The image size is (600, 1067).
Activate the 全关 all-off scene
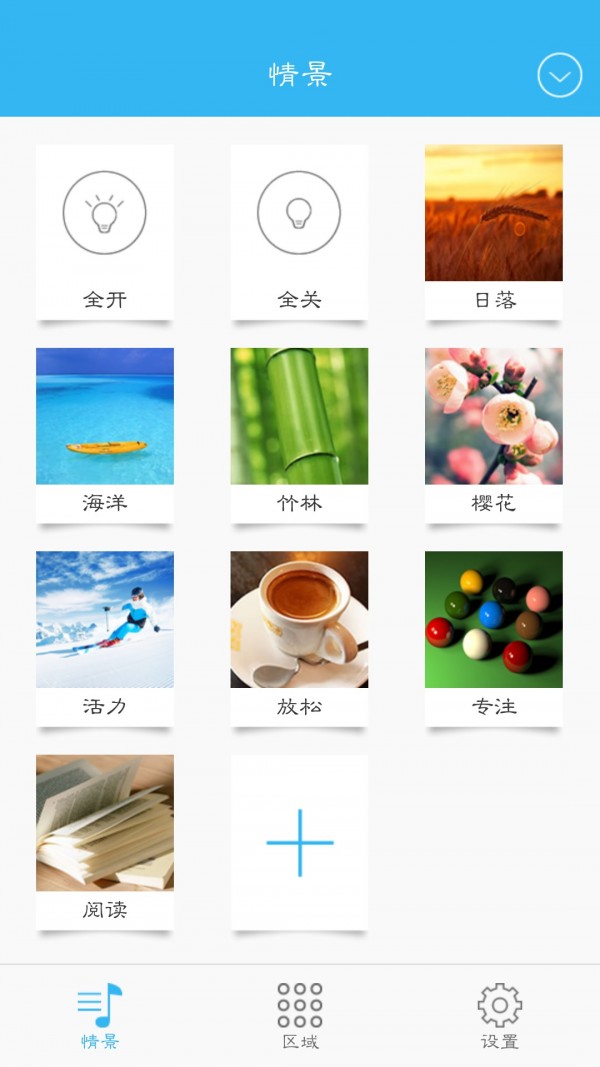[x=299, y=231]
